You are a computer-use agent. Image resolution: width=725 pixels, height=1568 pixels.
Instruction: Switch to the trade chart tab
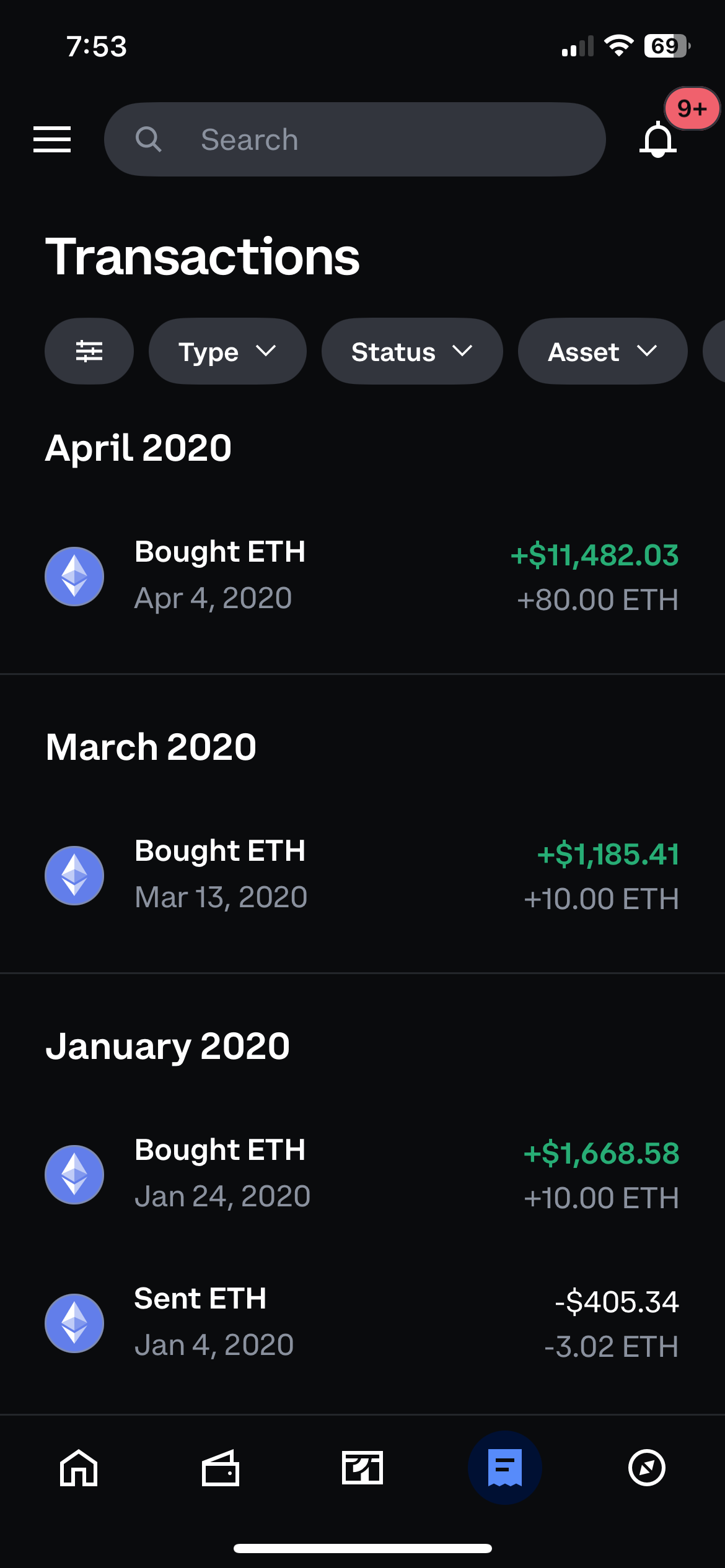point(362,1468)
